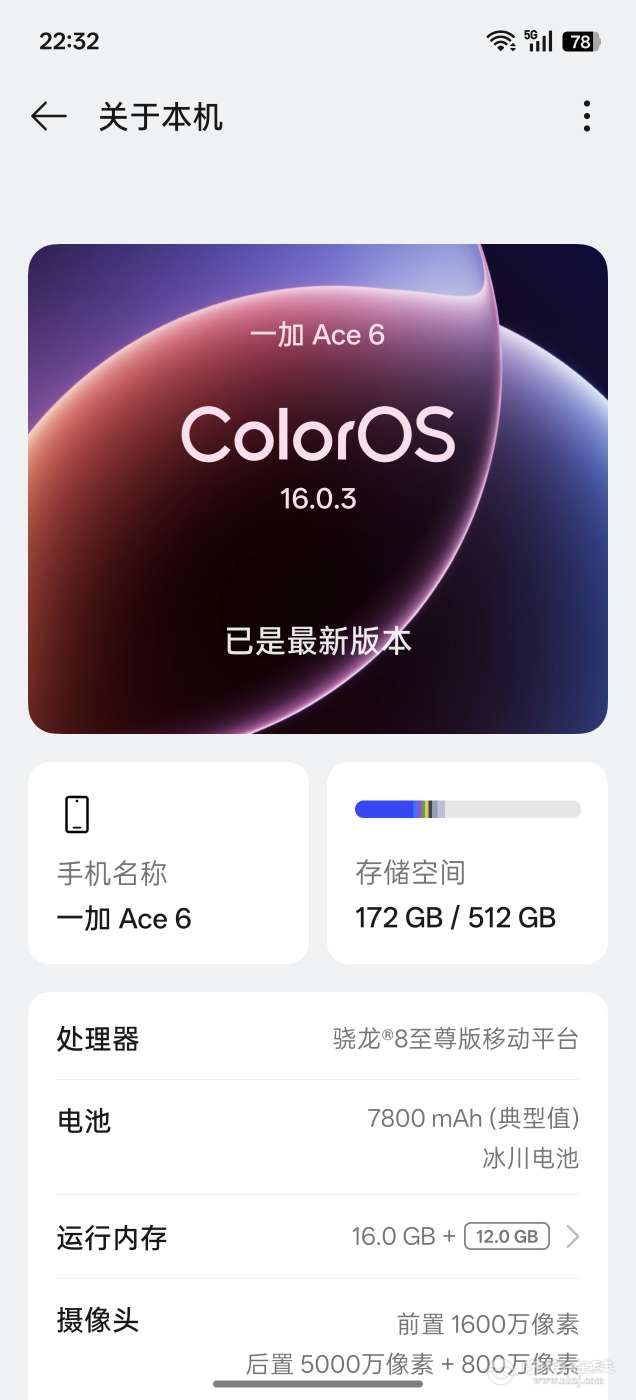Viewport: 636px width, 1400px height.
Task: Go back from 关于本机 page
Action: (x=48, y=117)
